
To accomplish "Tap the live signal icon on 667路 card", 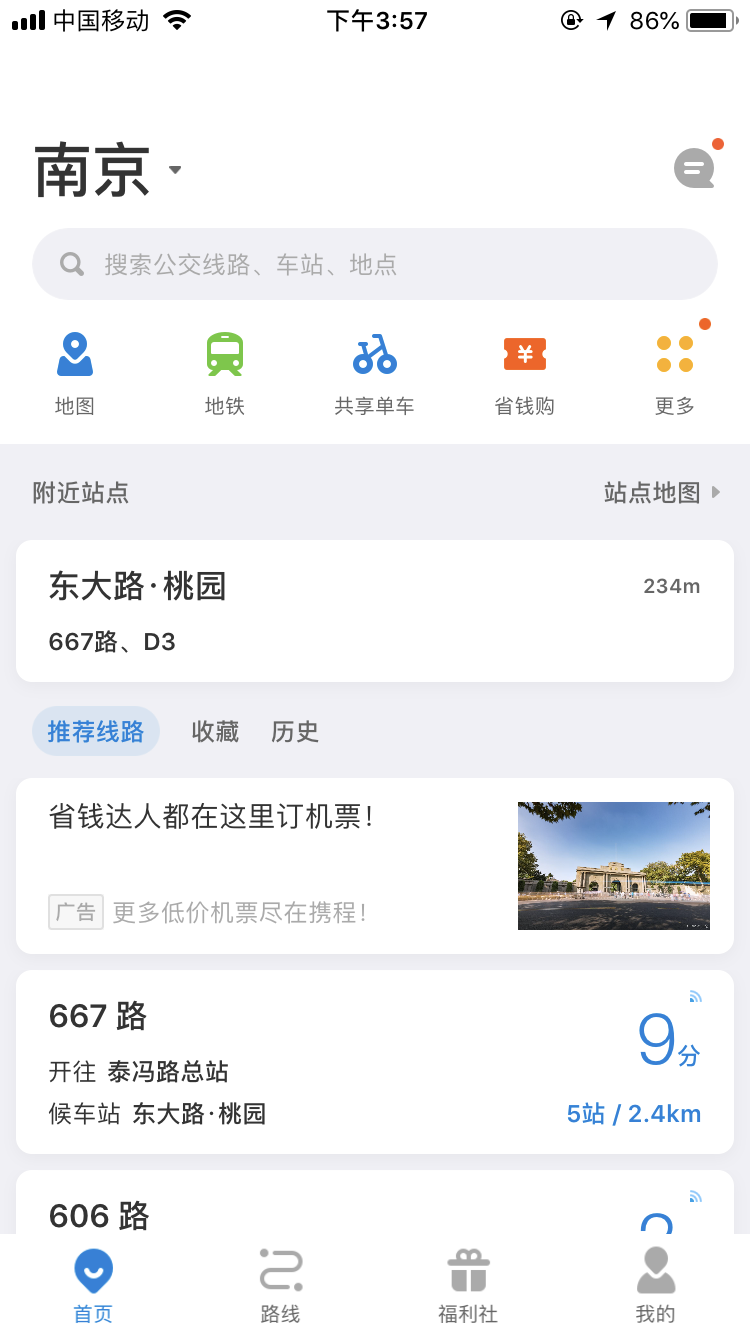I will point(697,995).
